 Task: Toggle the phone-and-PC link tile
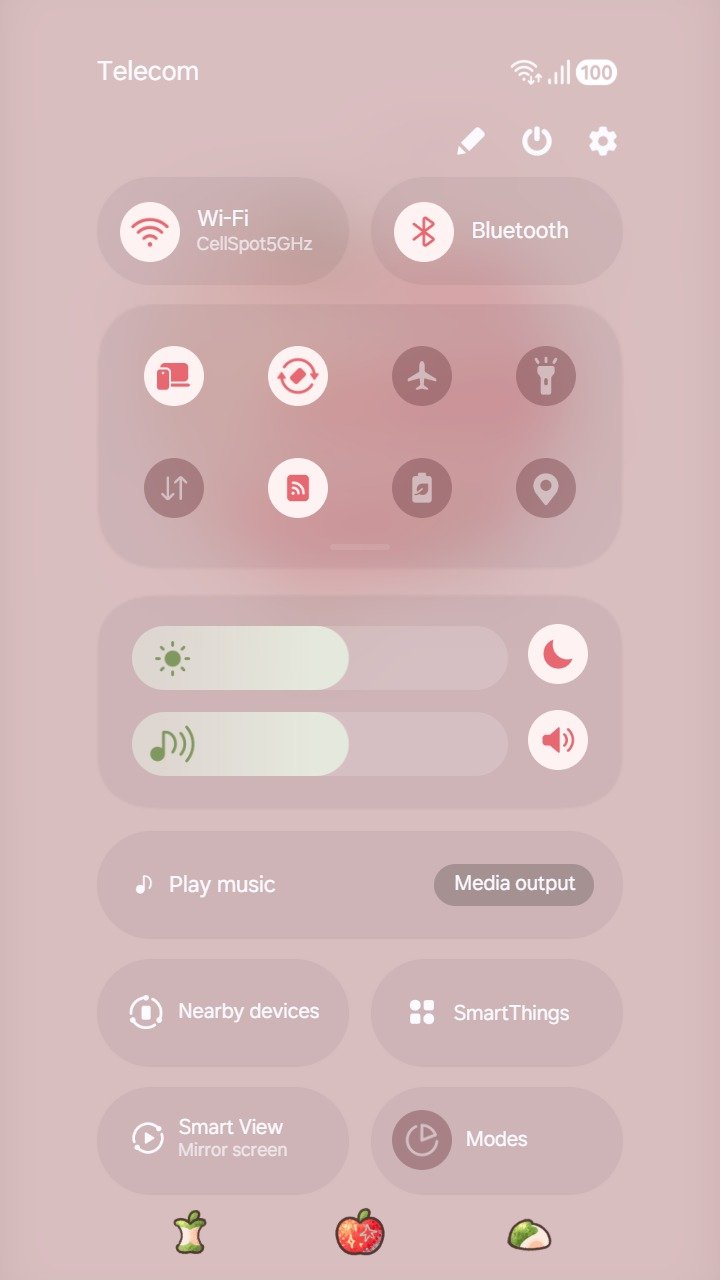(x=174, y=376)
